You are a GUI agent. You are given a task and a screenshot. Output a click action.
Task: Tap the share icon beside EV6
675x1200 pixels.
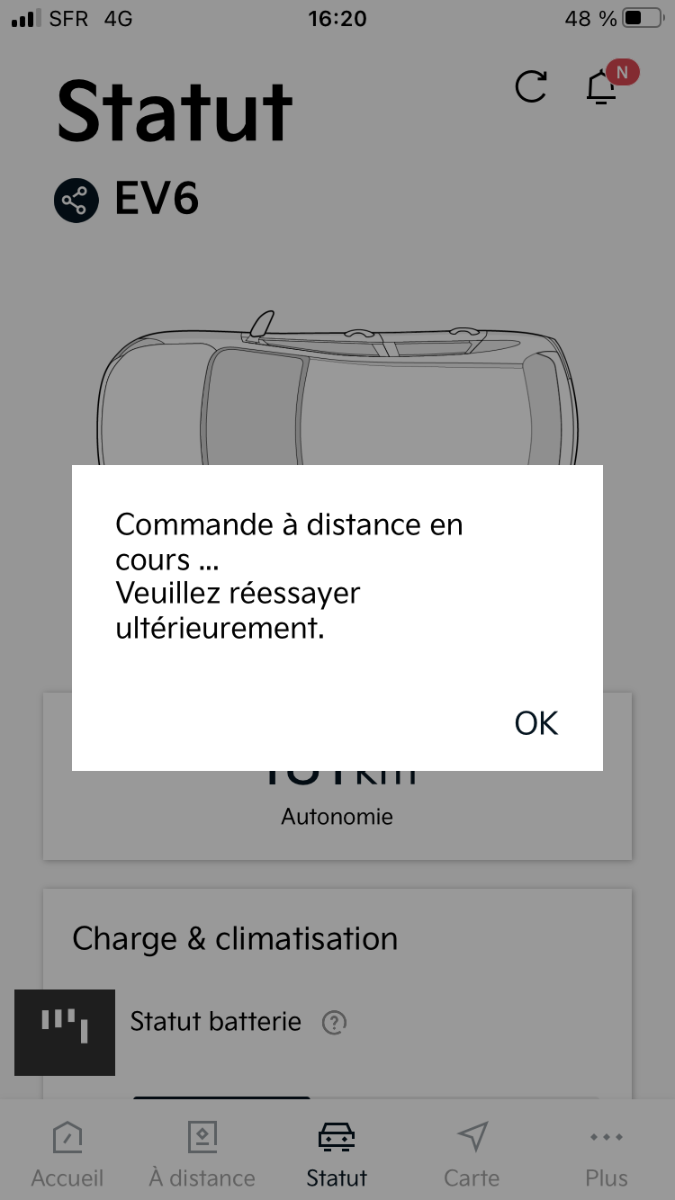point(76,200)
